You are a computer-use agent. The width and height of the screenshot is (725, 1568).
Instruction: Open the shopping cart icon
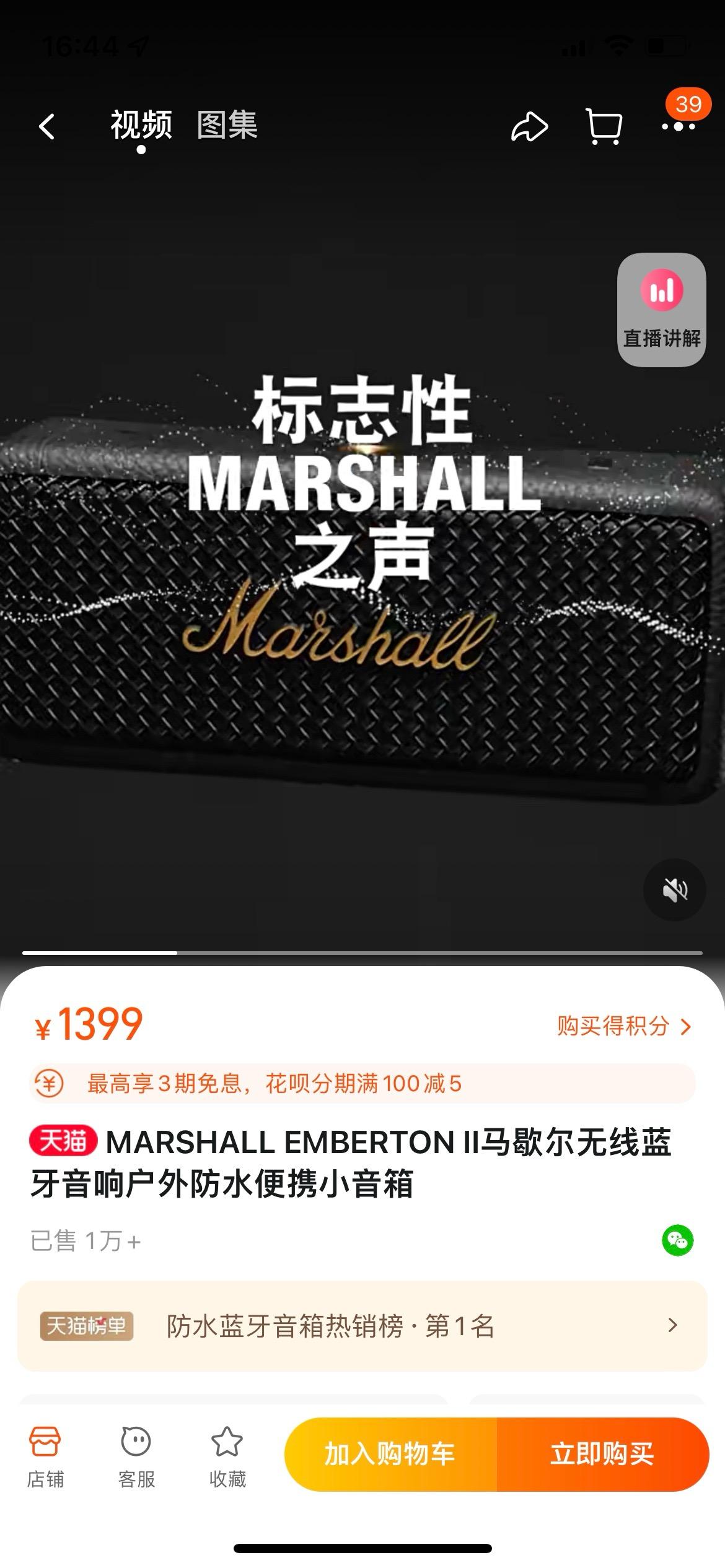coord(604,127)
